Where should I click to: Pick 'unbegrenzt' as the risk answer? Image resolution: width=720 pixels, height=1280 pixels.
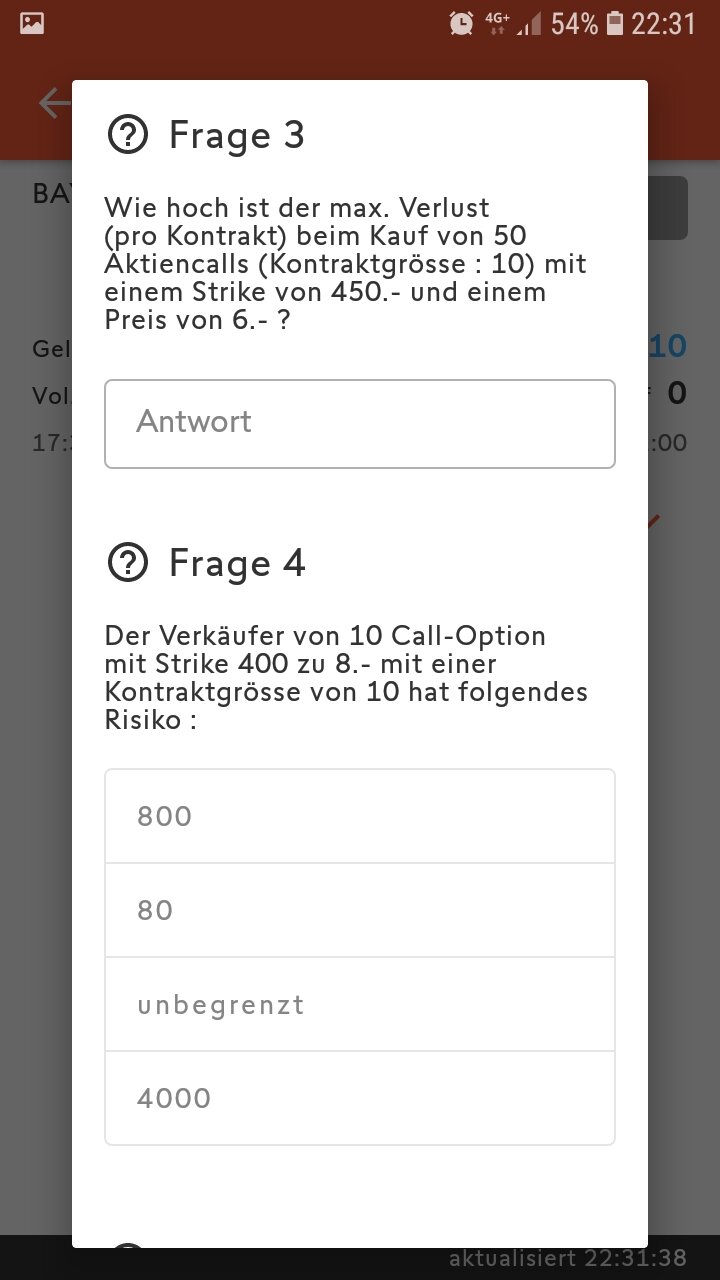(x=359, y=1004)
